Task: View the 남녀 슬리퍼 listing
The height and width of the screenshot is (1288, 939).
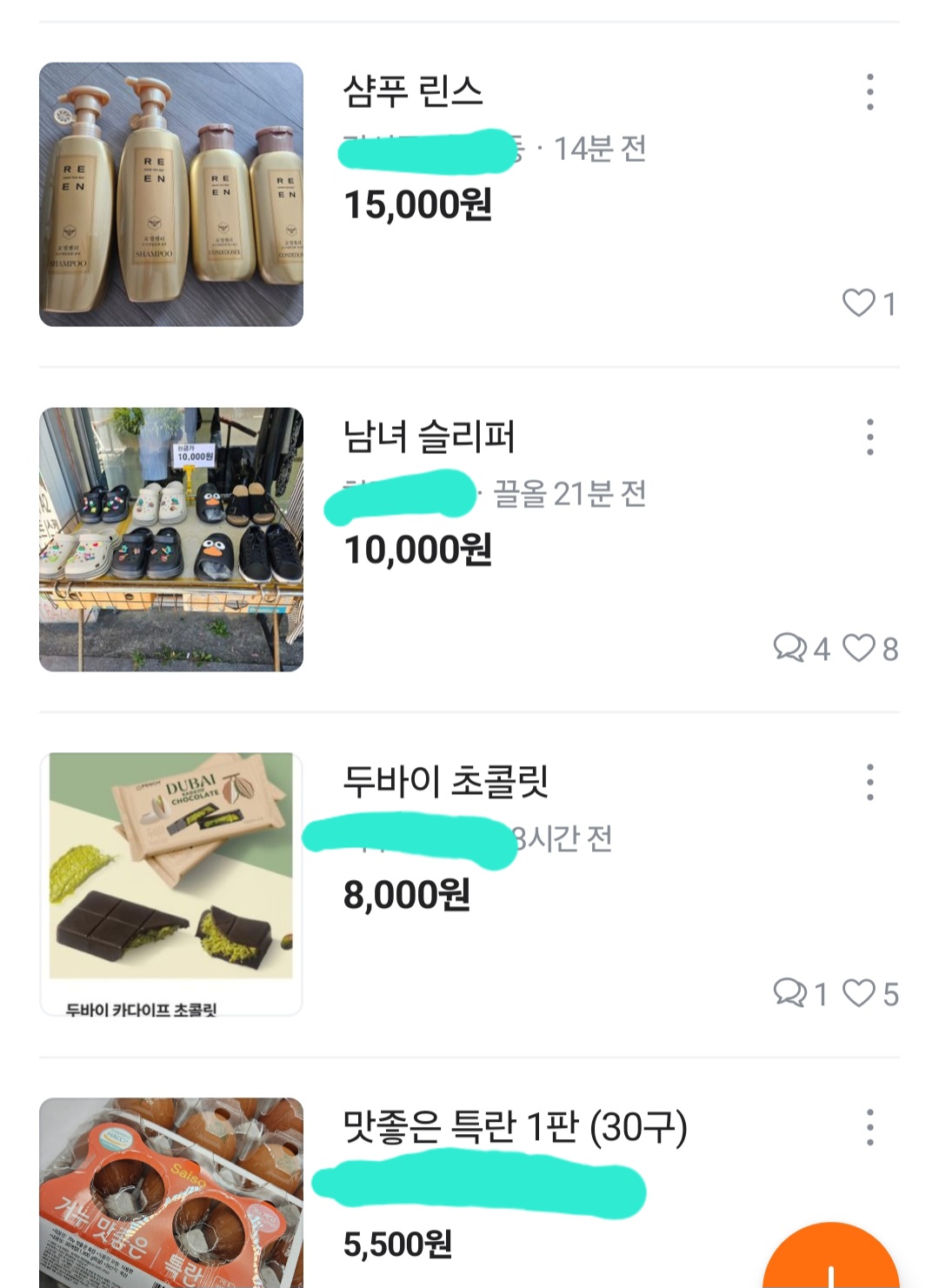Action: pos(429,437)
